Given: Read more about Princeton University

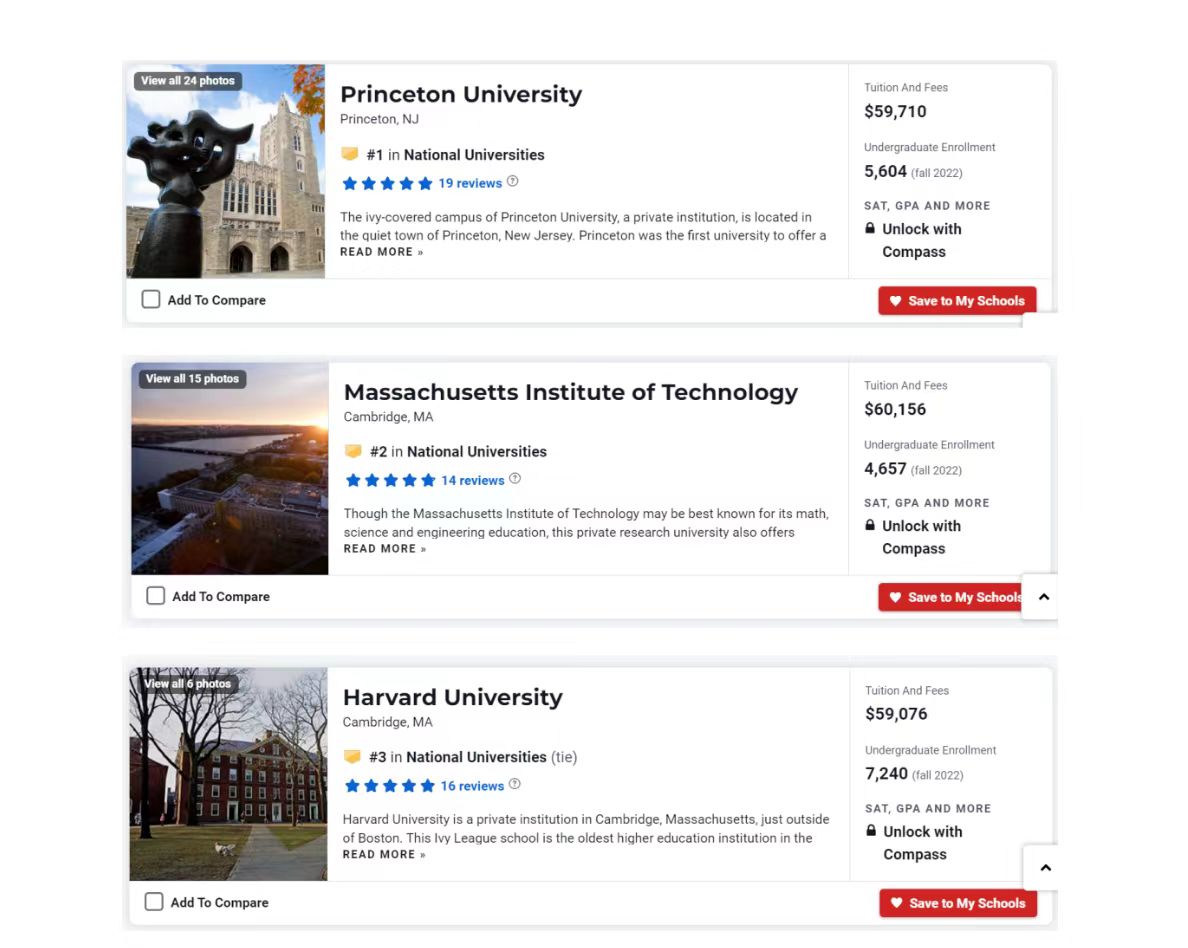Looking at the screenshot, I should pyautogui.click(x=381, y=252).
